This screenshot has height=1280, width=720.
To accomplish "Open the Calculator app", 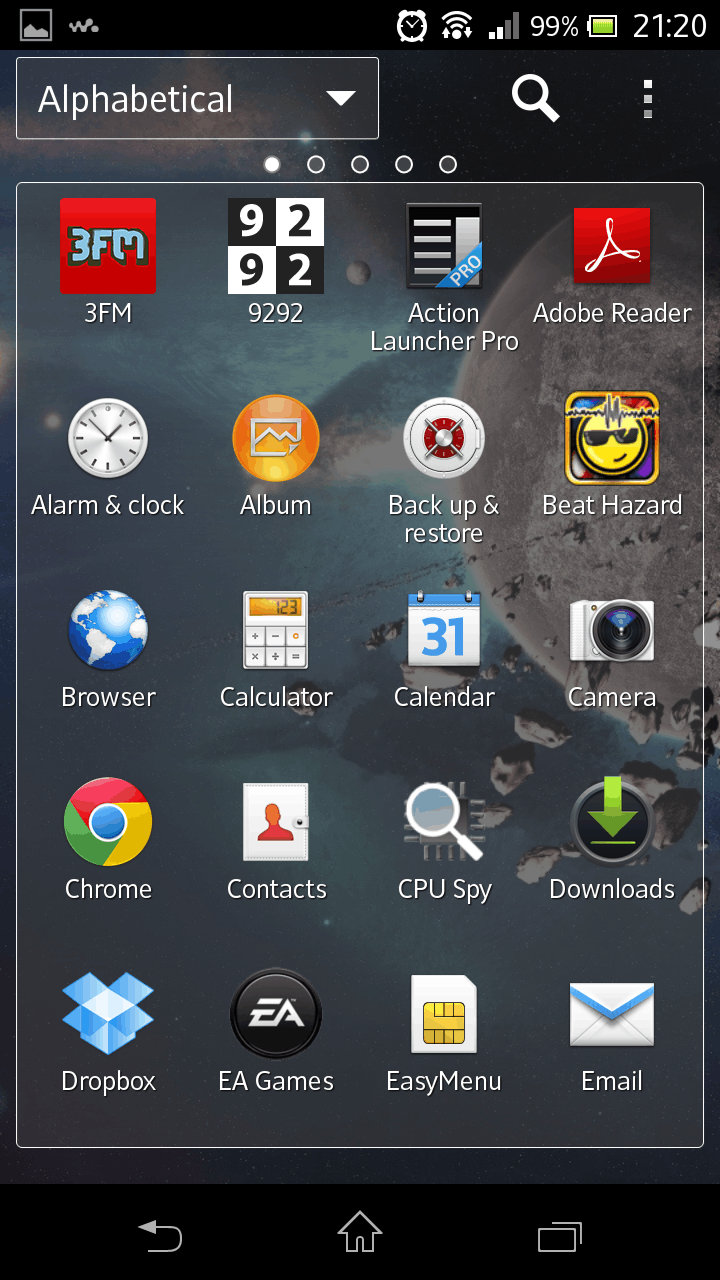I will (276, 630).
